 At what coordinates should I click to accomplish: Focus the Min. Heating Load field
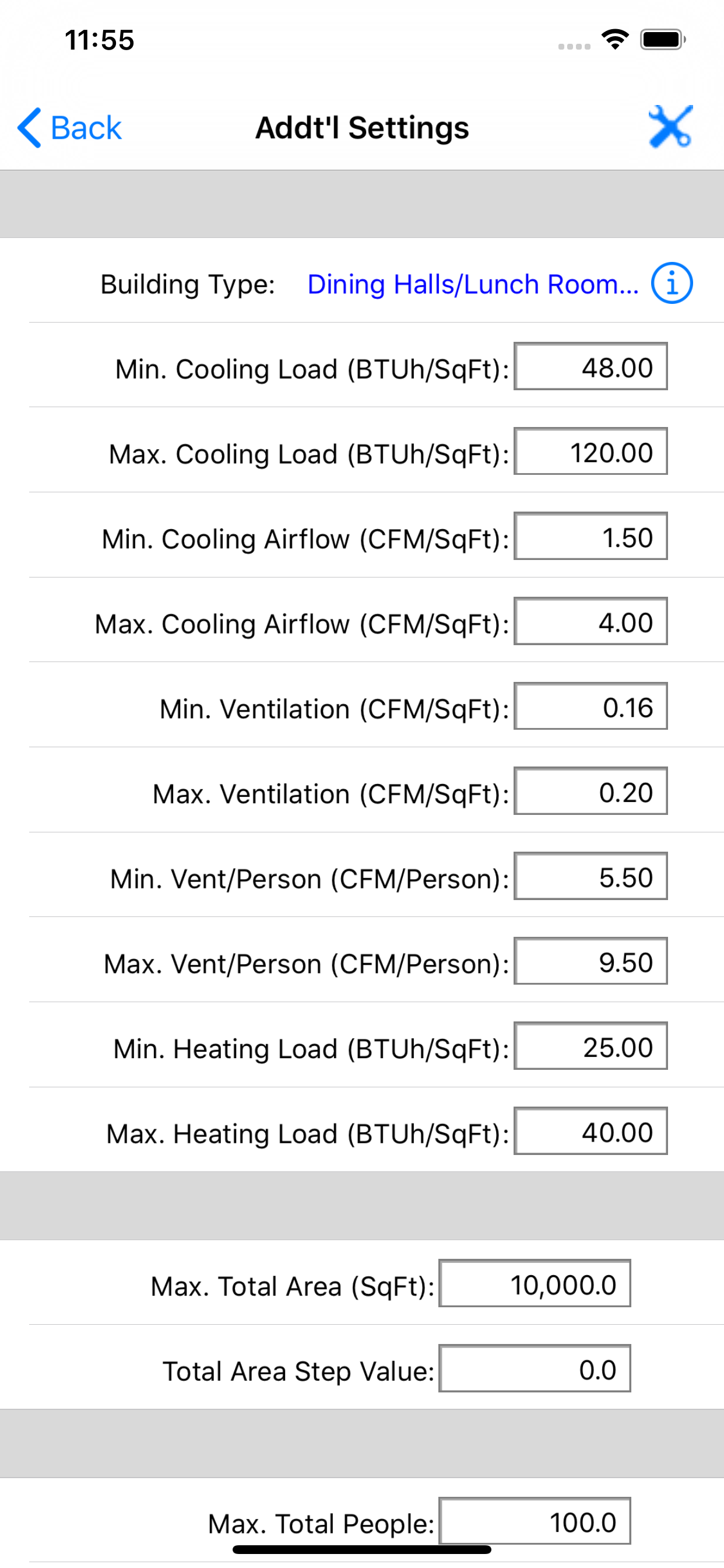point(590,1046)
